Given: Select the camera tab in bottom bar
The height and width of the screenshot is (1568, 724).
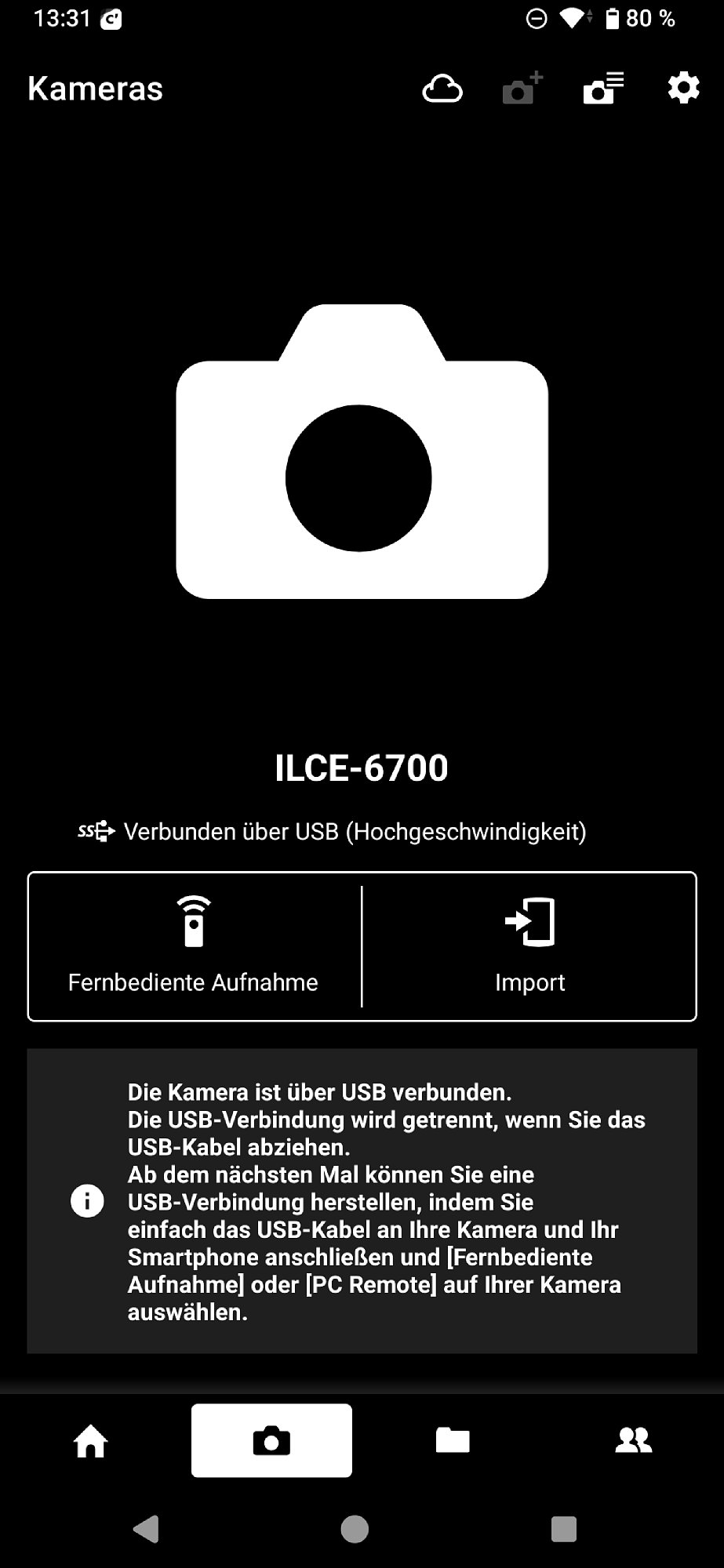Looking at the screenshot, I should click(271, 1441).
